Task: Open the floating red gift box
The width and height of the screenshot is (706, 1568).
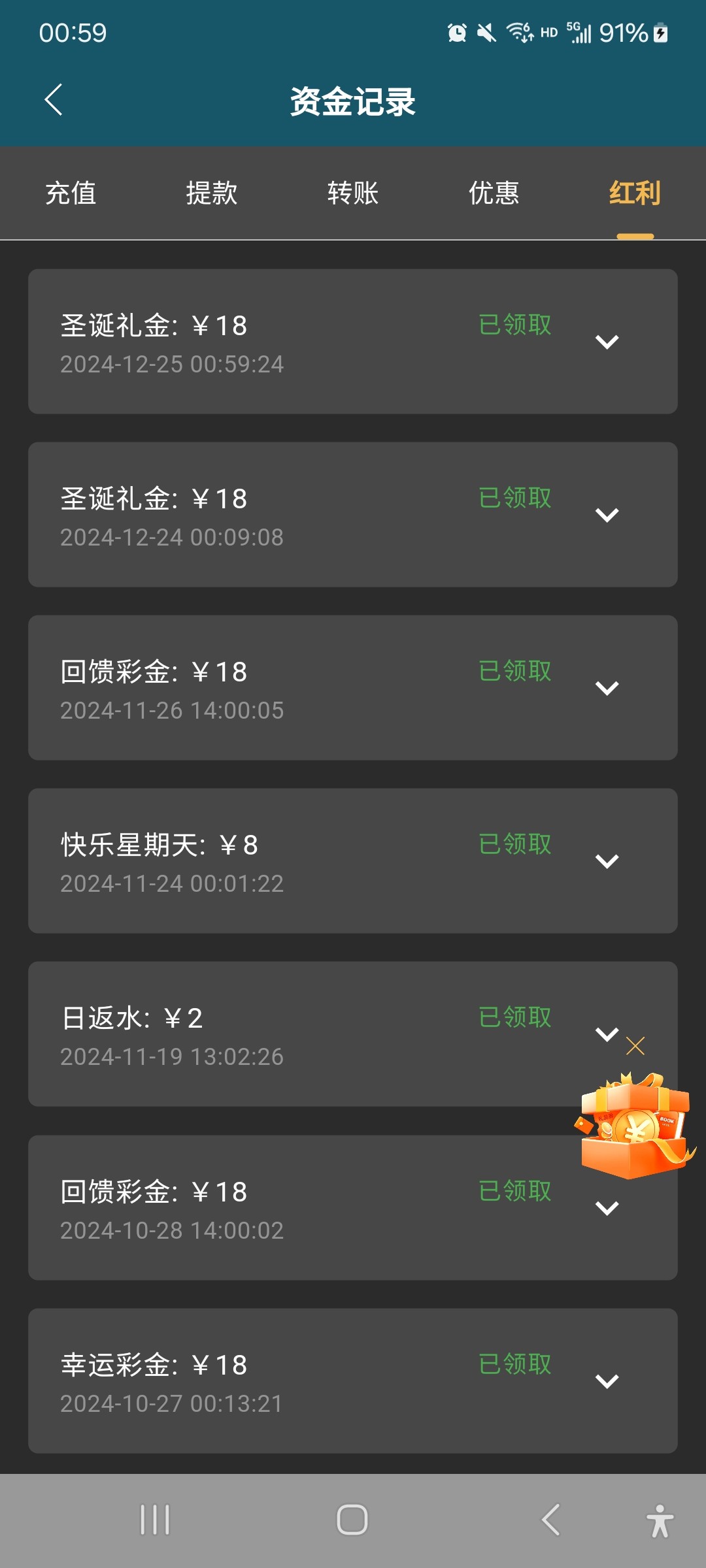Action: (x=634, y=1127)
